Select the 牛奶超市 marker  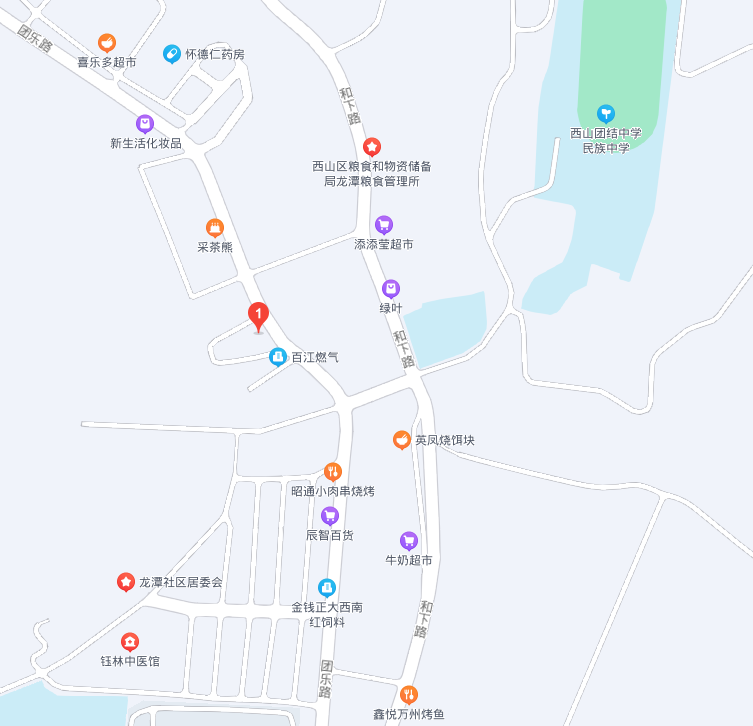[408, 541]
